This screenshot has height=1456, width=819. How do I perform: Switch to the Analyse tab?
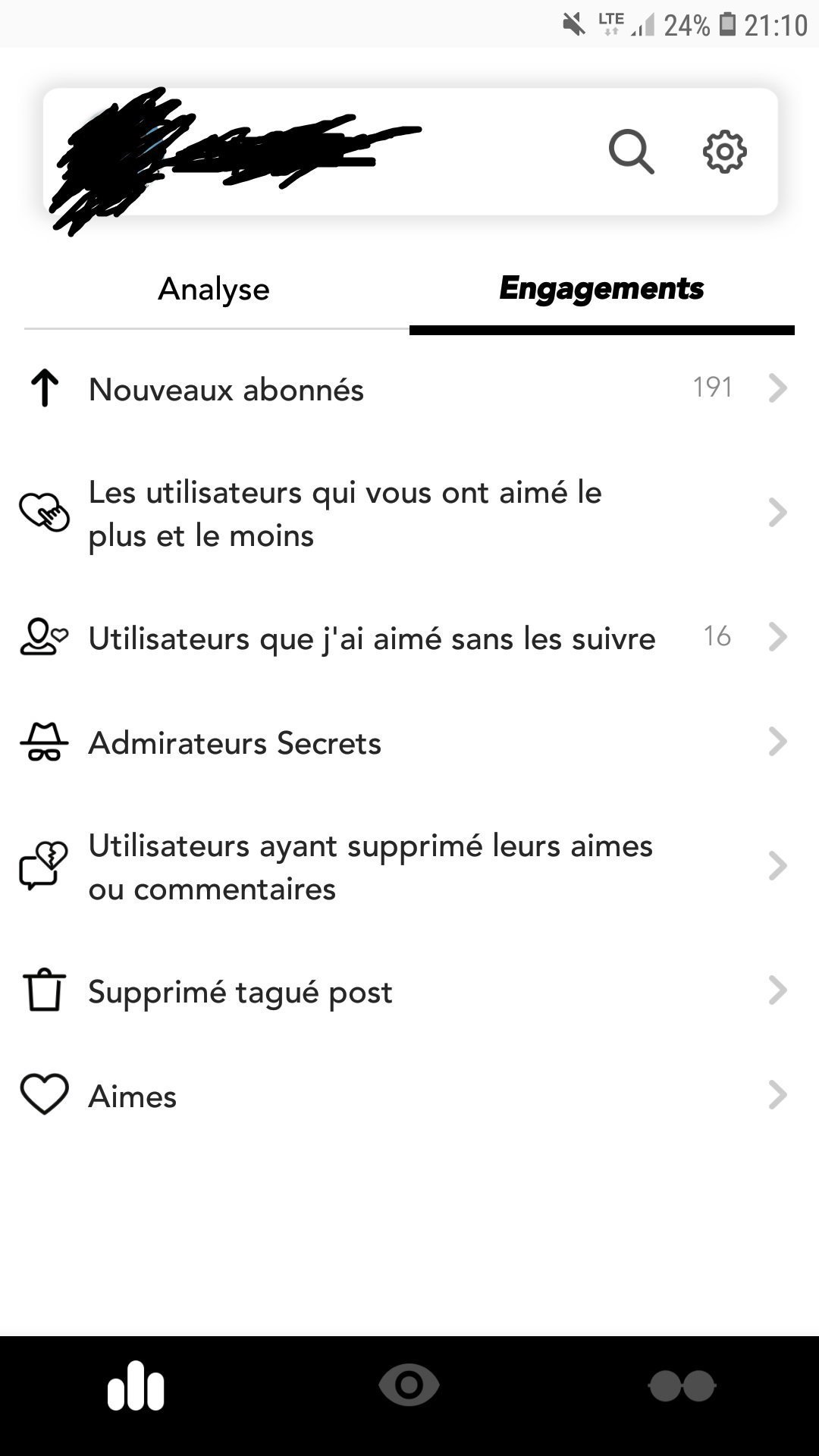[x=214, y=290]
